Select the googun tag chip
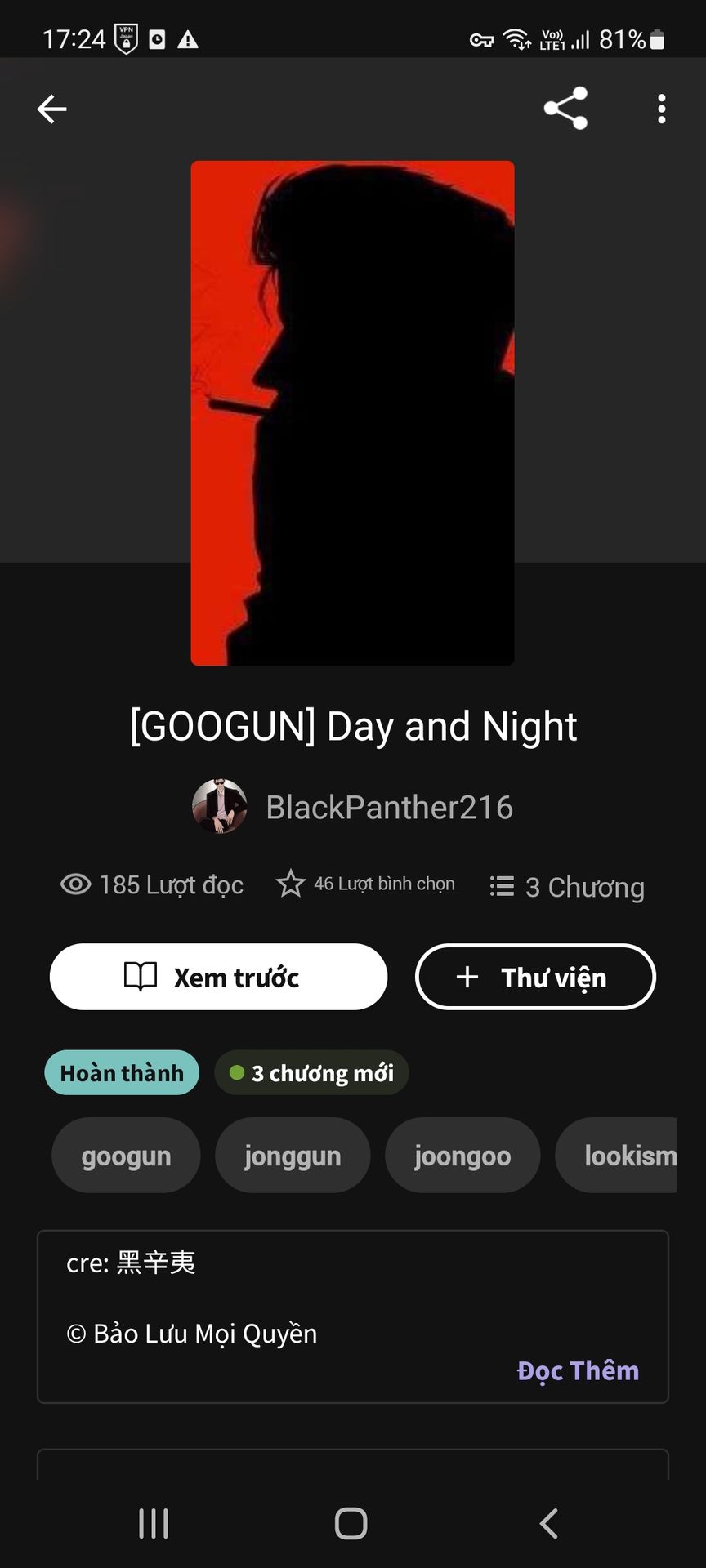 coord(126,1156)
